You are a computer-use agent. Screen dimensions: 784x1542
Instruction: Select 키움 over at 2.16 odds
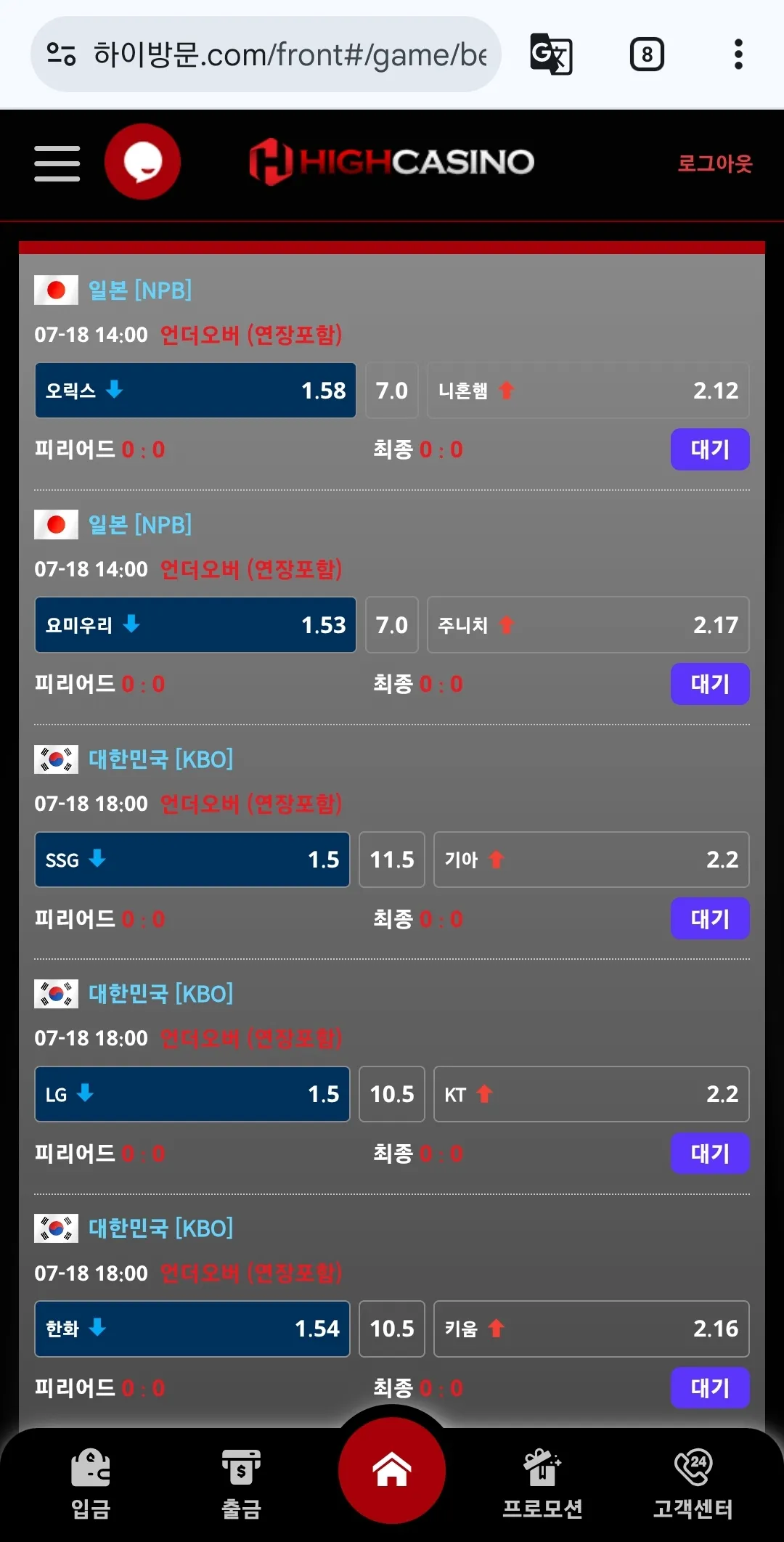pos(592,1329)
